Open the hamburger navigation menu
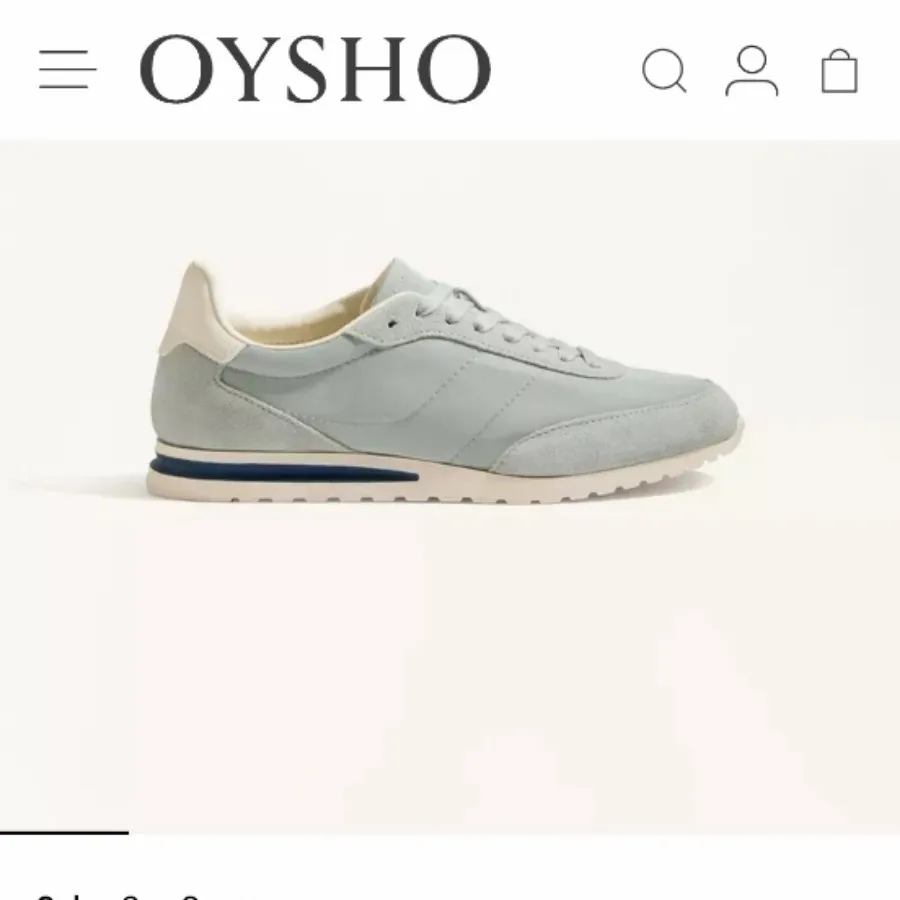Screen dimensions: 900x900 coord(67,71)
